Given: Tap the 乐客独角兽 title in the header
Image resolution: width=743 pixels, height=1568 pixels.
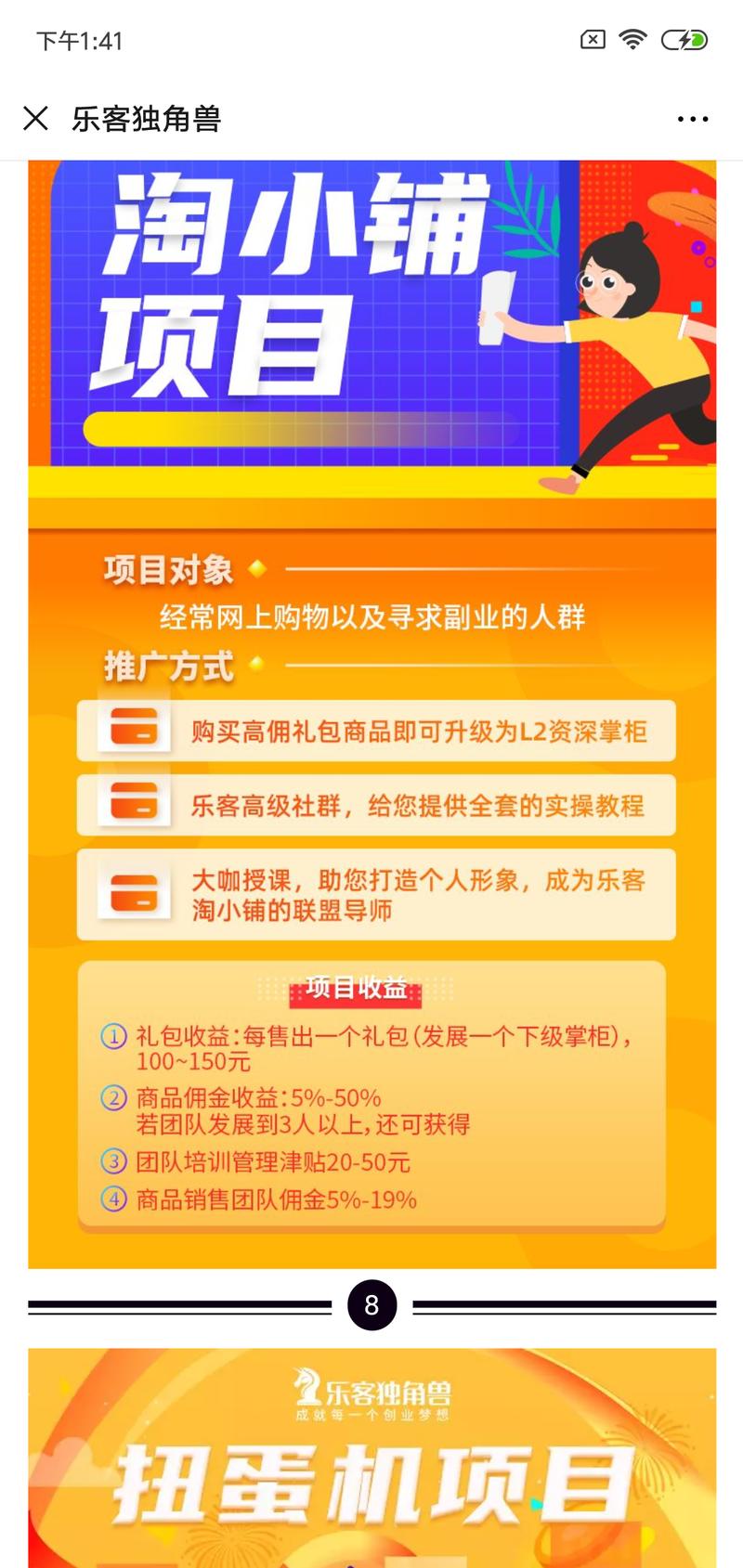Looking at the screenshot, I should click(x=149, y=119).
